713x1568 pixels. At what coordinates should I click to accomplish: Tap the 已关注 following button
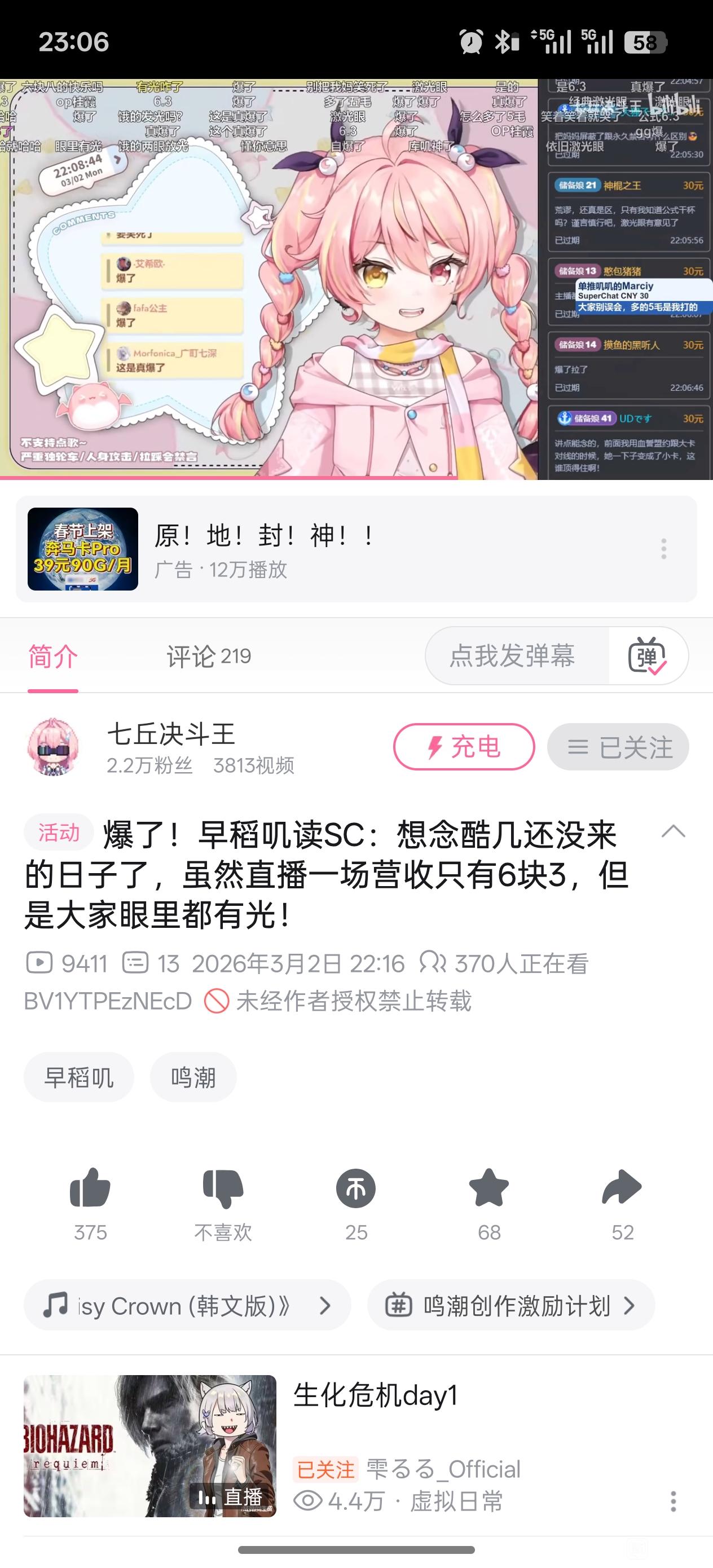click(618, 746)
